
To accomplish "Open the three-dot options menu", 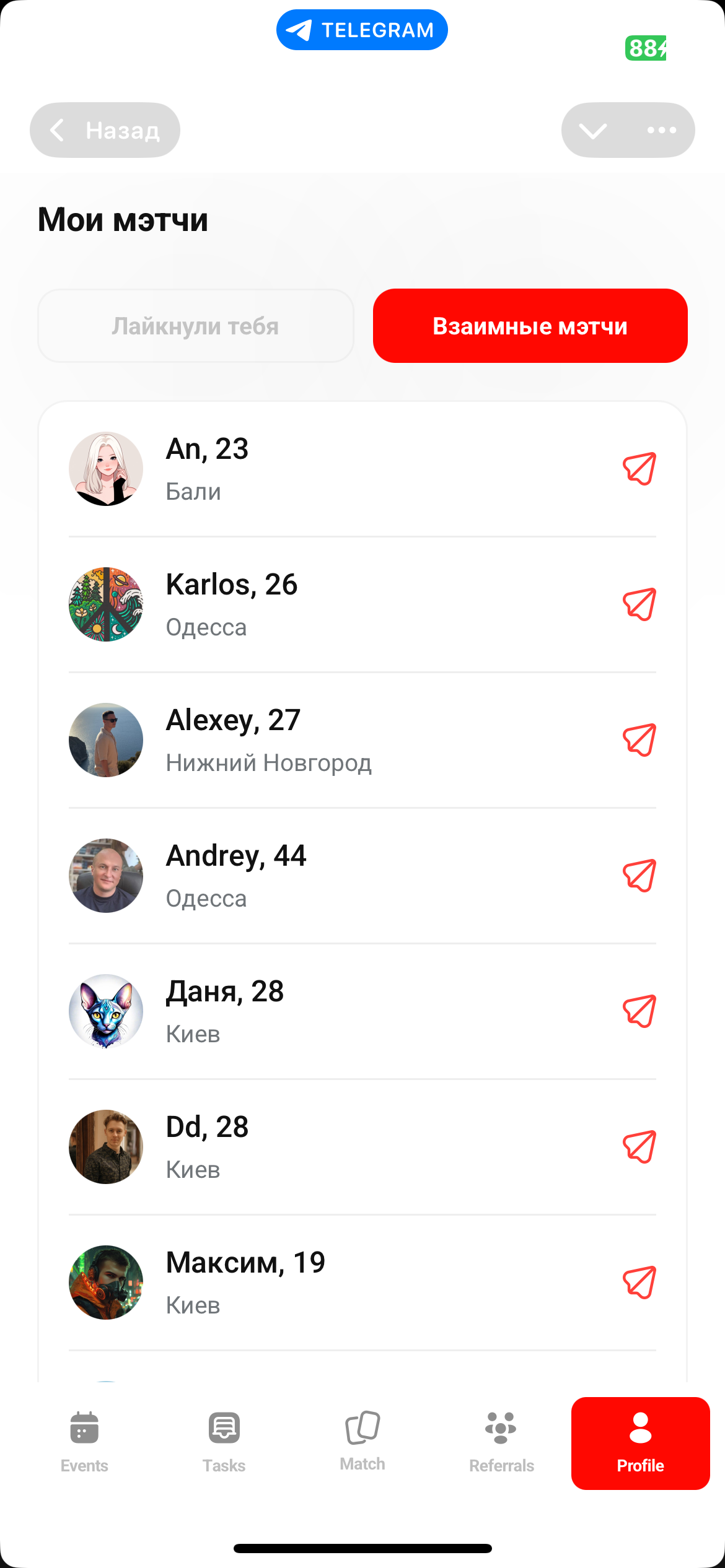I will pos(661,130).
